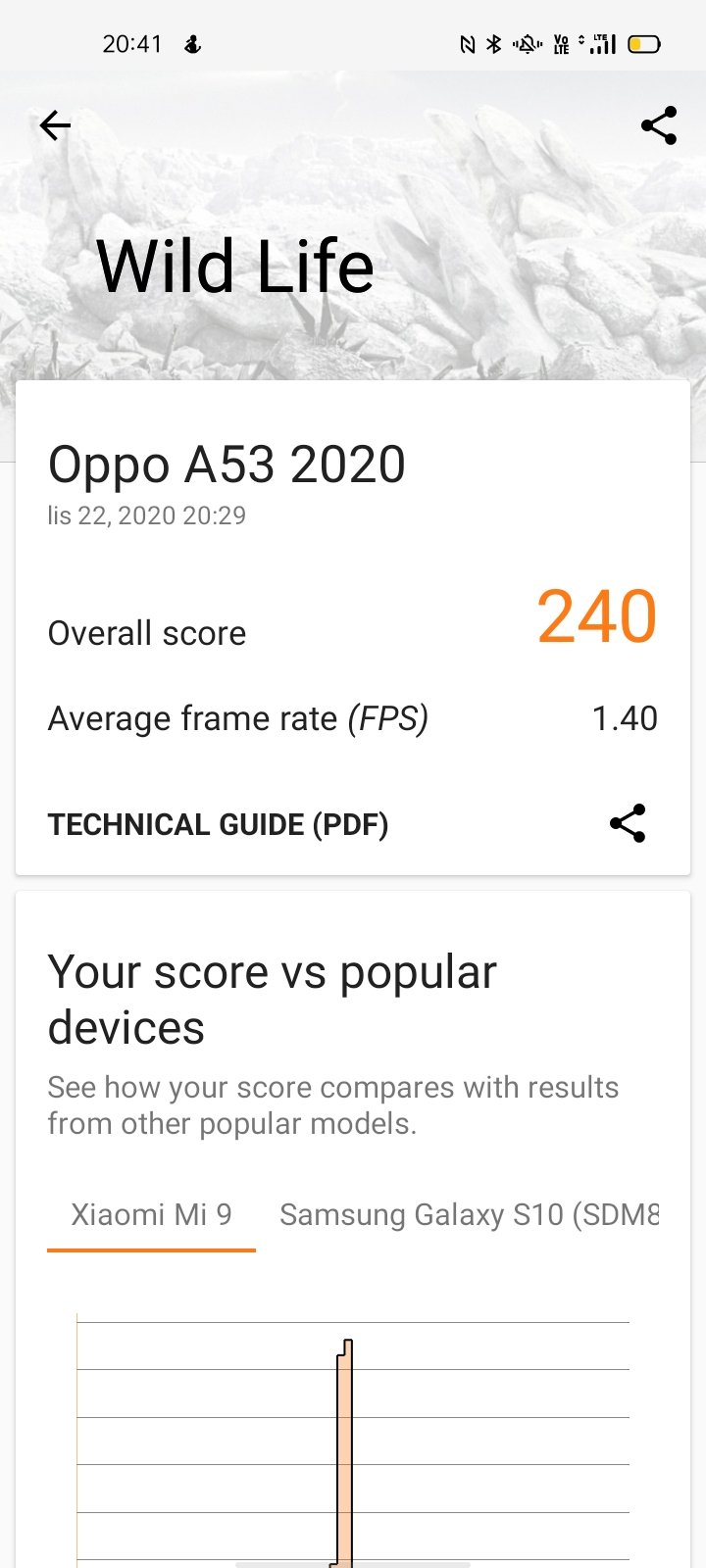This screenshot has height=1568, width=706.
Task: Share the Wild Life result from the top bar
Action: (659, 125)
